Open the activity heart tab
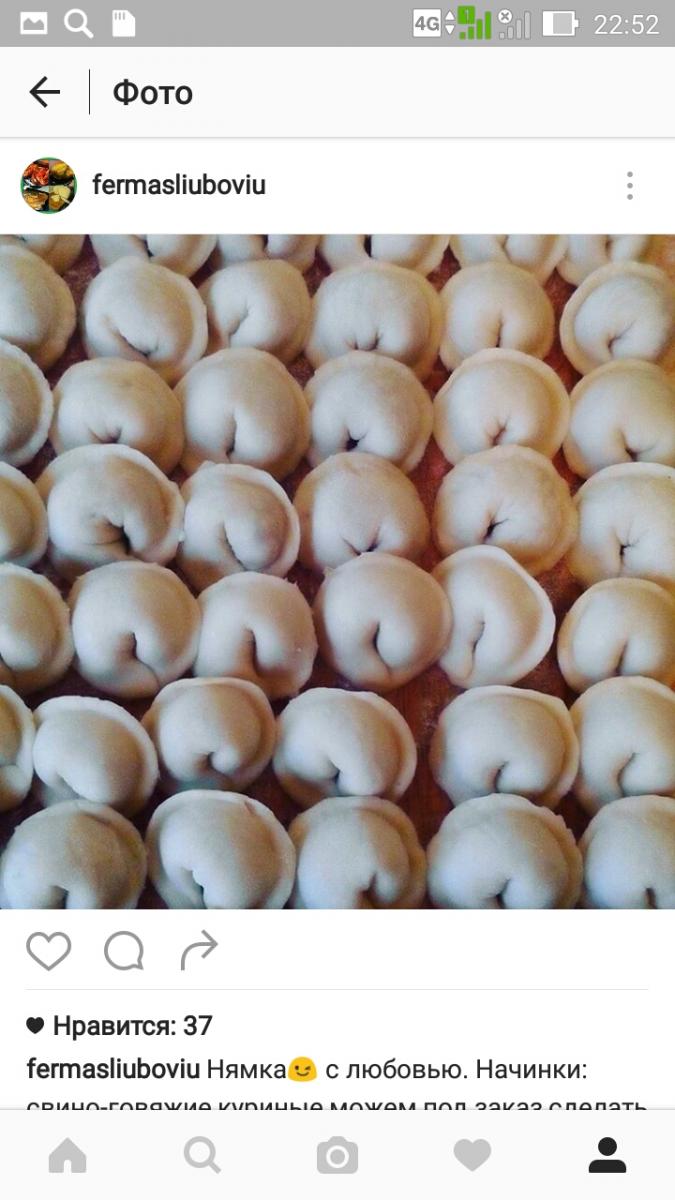 click(x=472, y=1156)
